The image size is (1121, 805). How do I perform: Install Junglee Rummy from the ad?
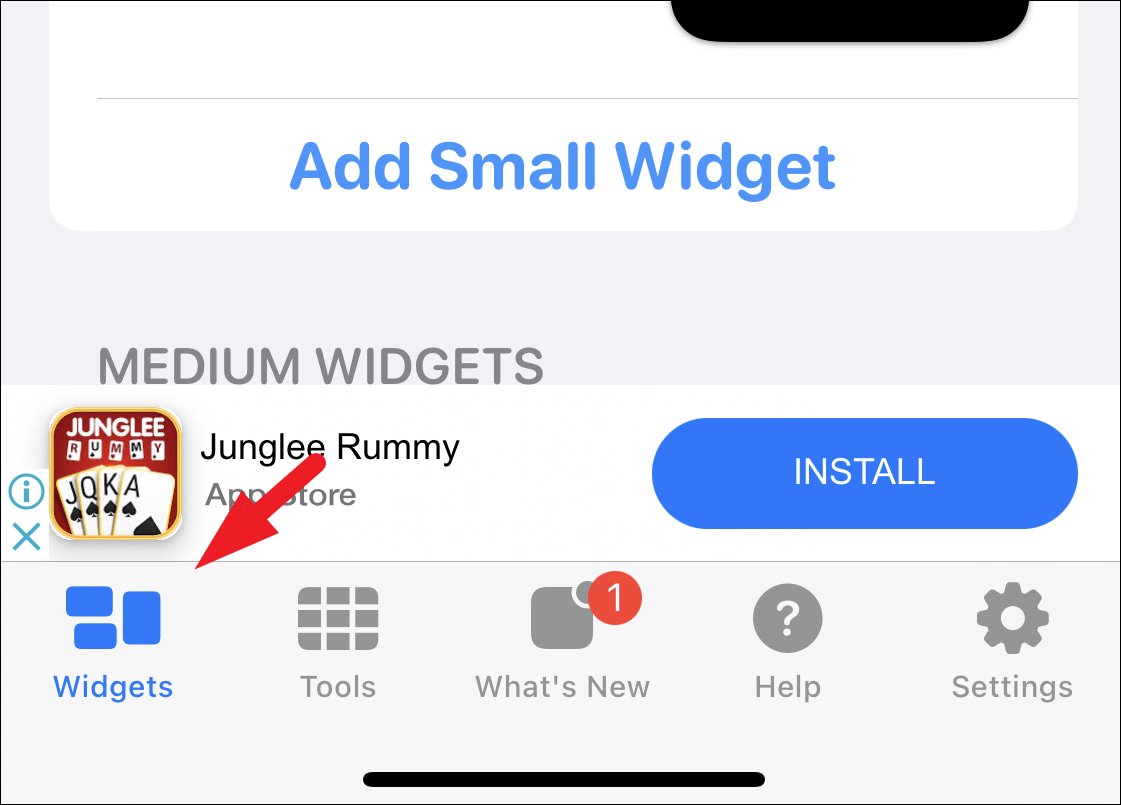click(x=864, y=472)
